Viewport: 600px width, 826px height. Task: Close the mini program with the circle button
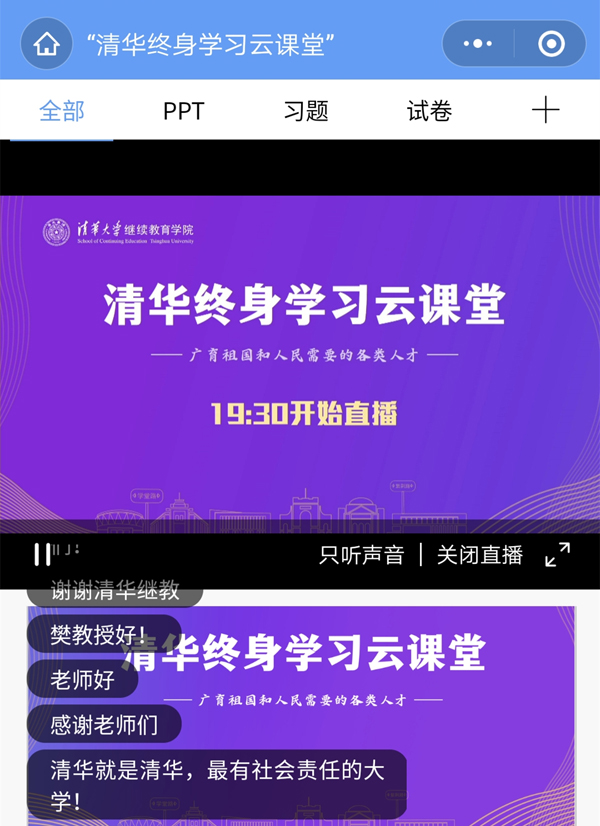tap(551, 44)
